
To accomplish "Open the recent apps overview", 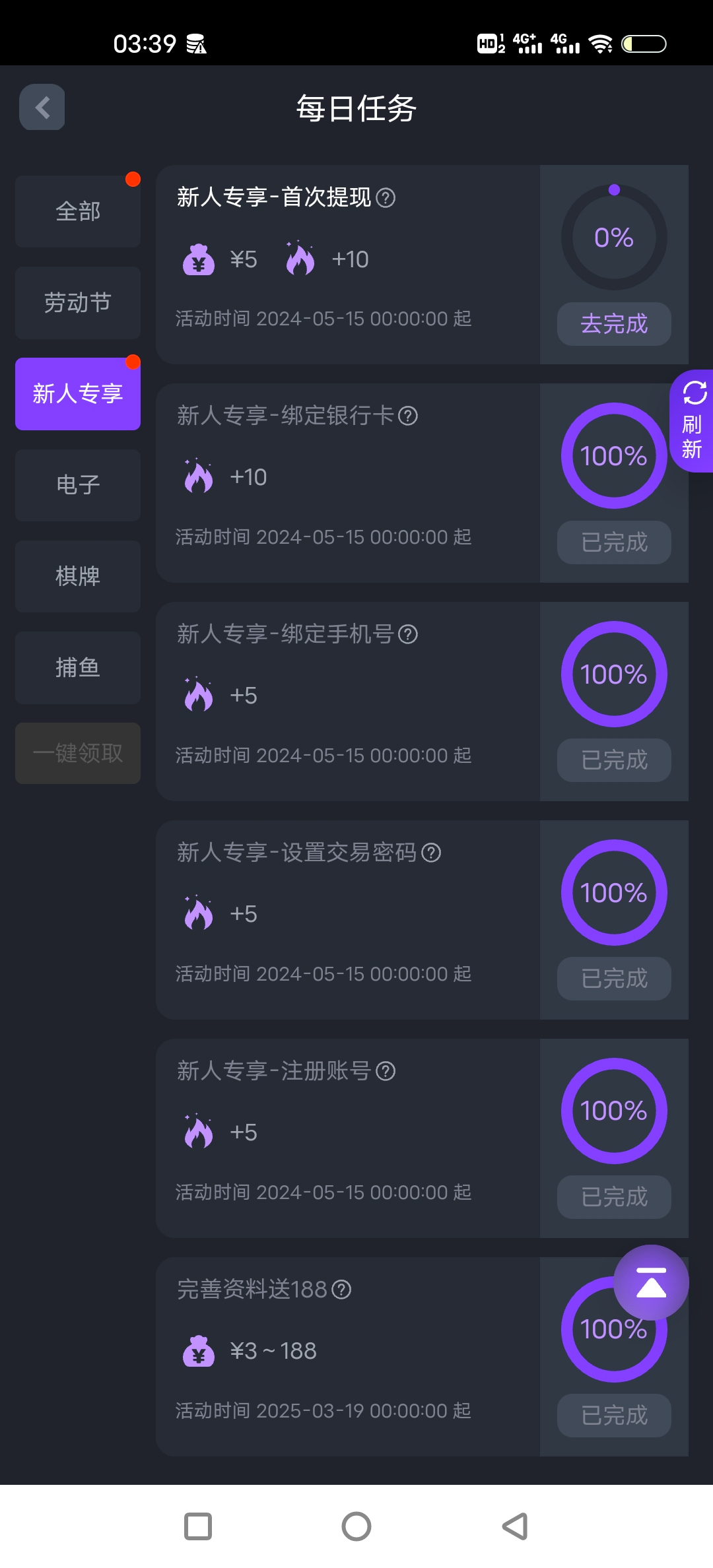I will click(x=198, y=1526).
